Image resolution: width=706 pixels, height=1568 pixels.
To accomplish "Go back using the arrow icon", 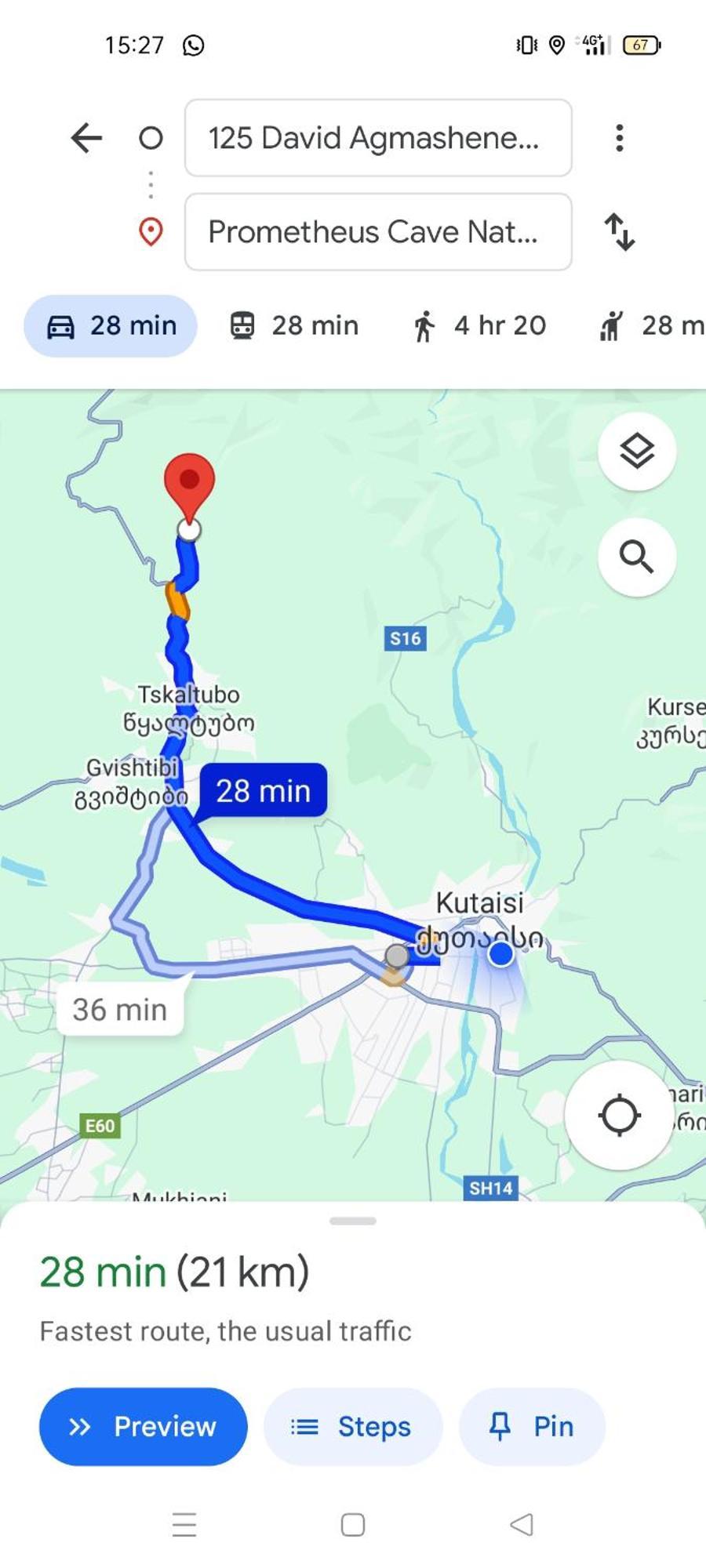I will (86, 138).
